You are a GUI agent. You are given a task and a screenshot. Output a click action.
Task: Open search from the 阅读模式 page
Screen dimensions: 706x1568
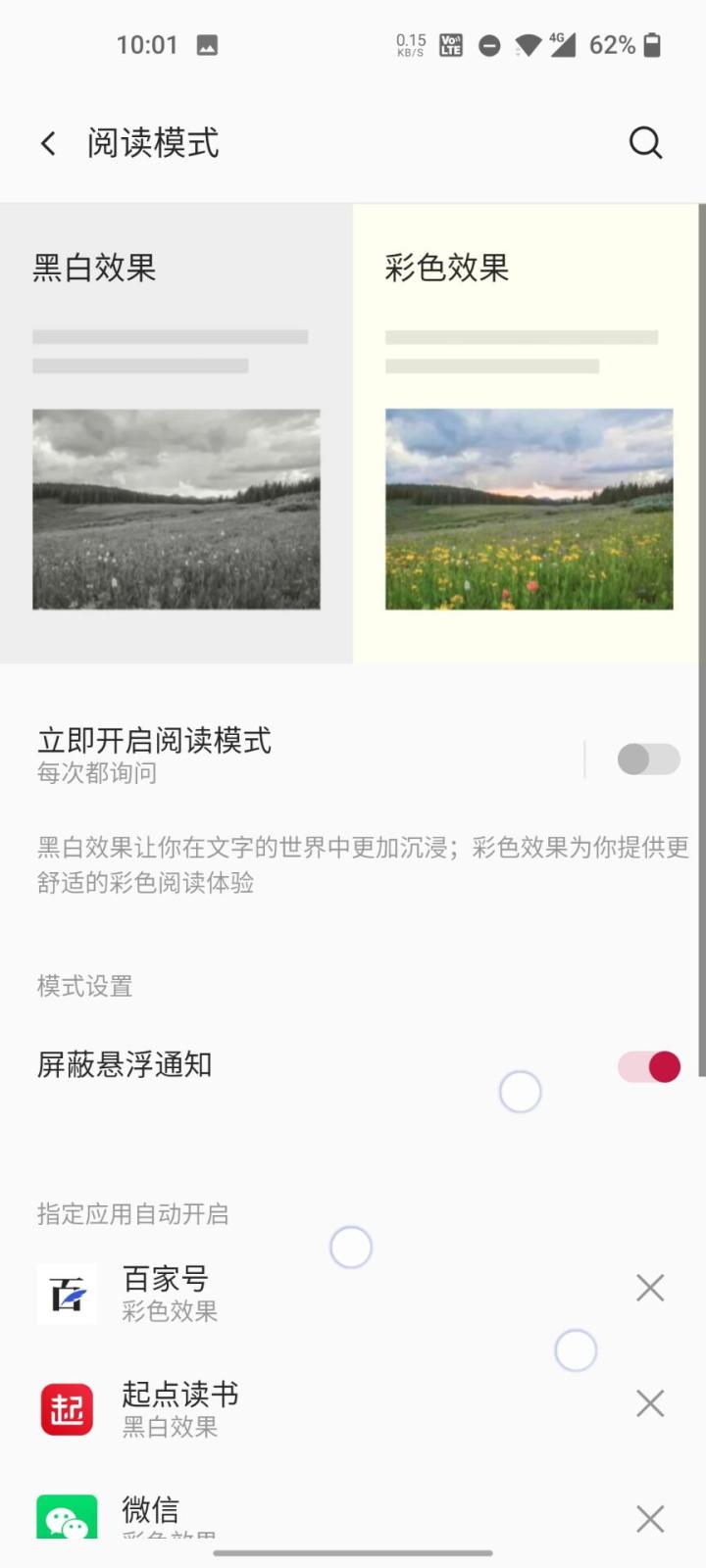[645, 142]
